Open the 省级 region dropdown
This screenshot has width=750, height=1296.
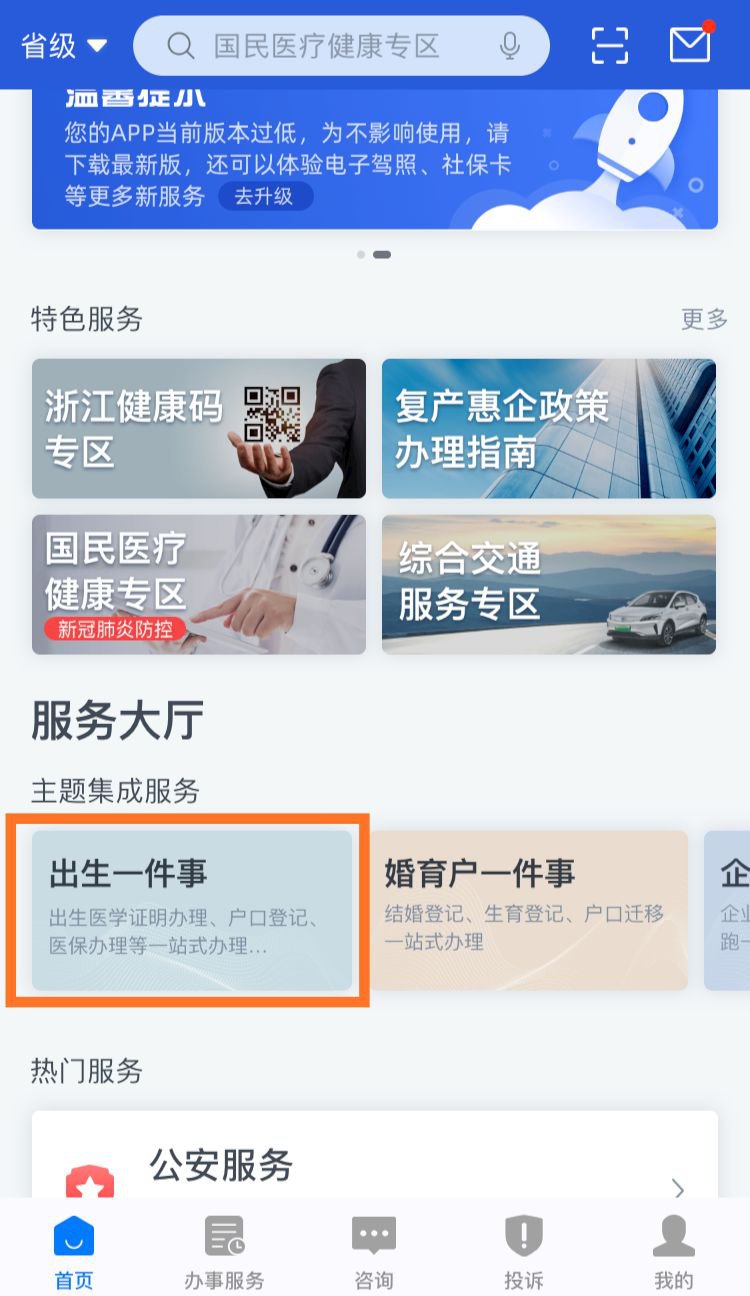coord(64,46)
